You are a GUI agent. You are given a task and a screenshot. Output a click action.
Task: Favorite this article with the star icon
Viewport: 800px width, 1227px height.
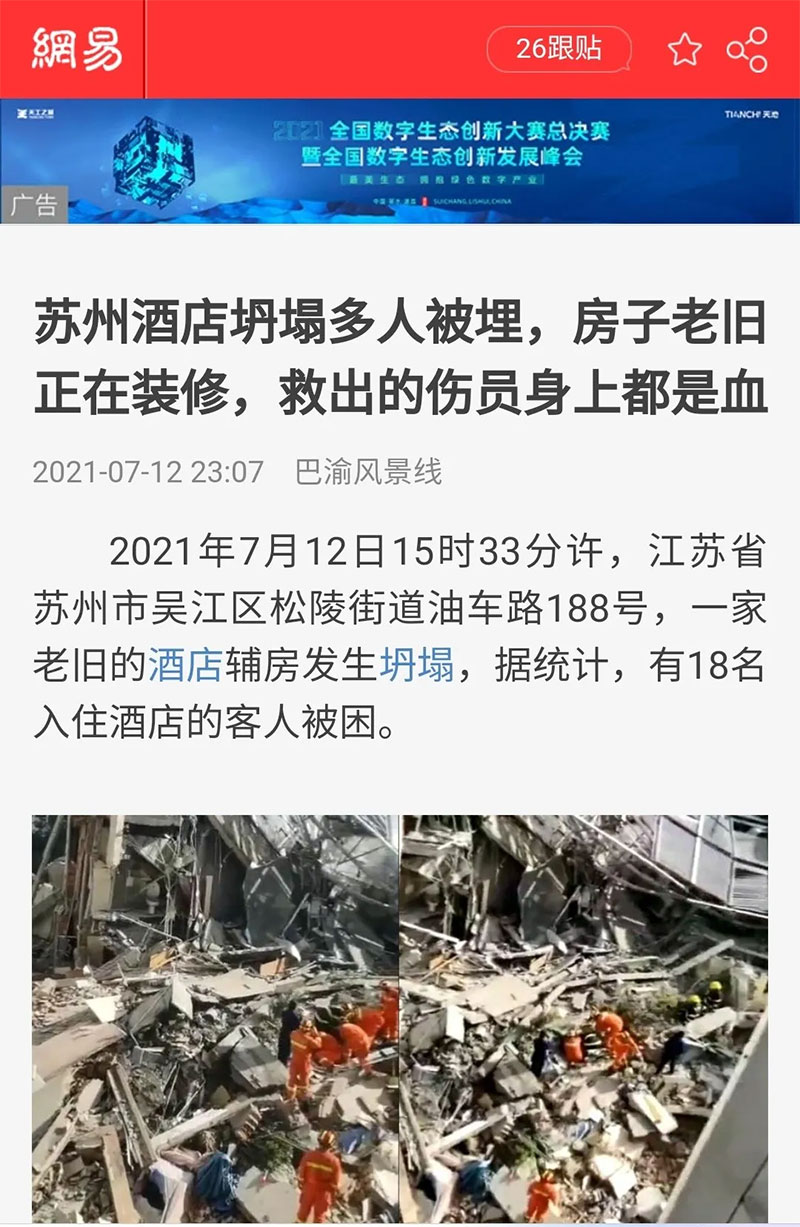685,49
